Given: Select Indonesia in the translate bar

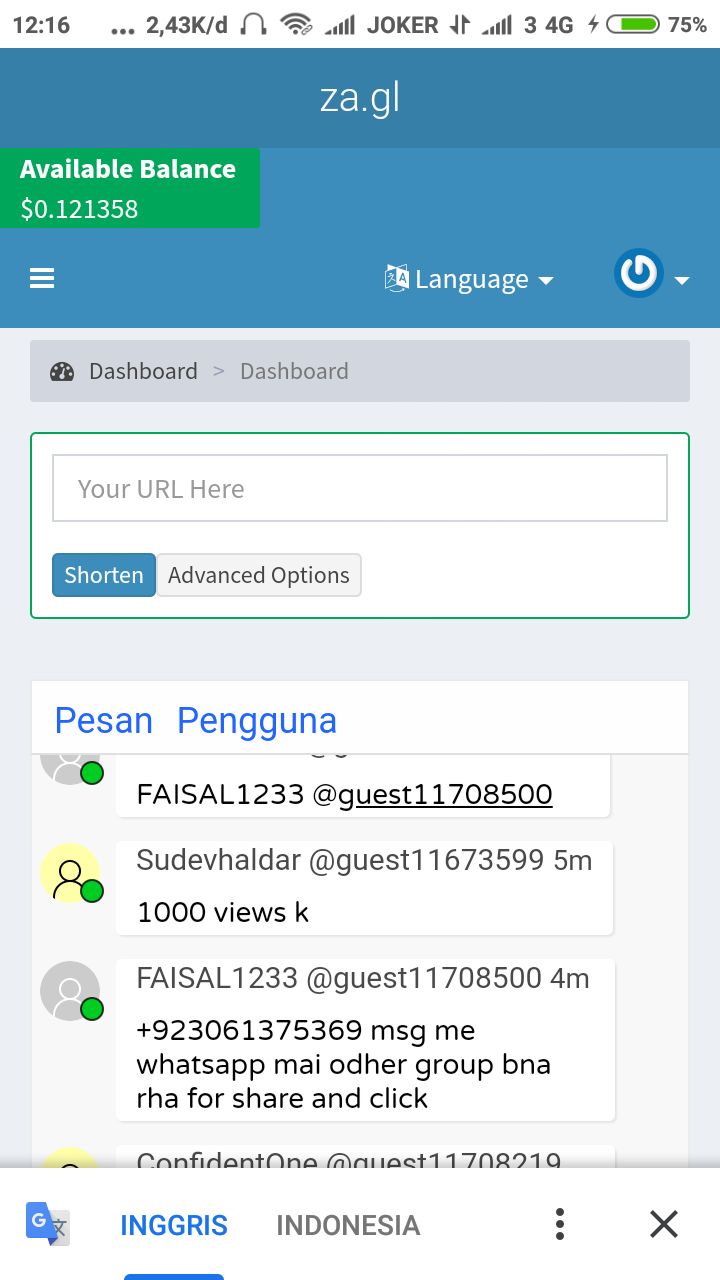Looking at the screenshot, I should pos(348,1225).
